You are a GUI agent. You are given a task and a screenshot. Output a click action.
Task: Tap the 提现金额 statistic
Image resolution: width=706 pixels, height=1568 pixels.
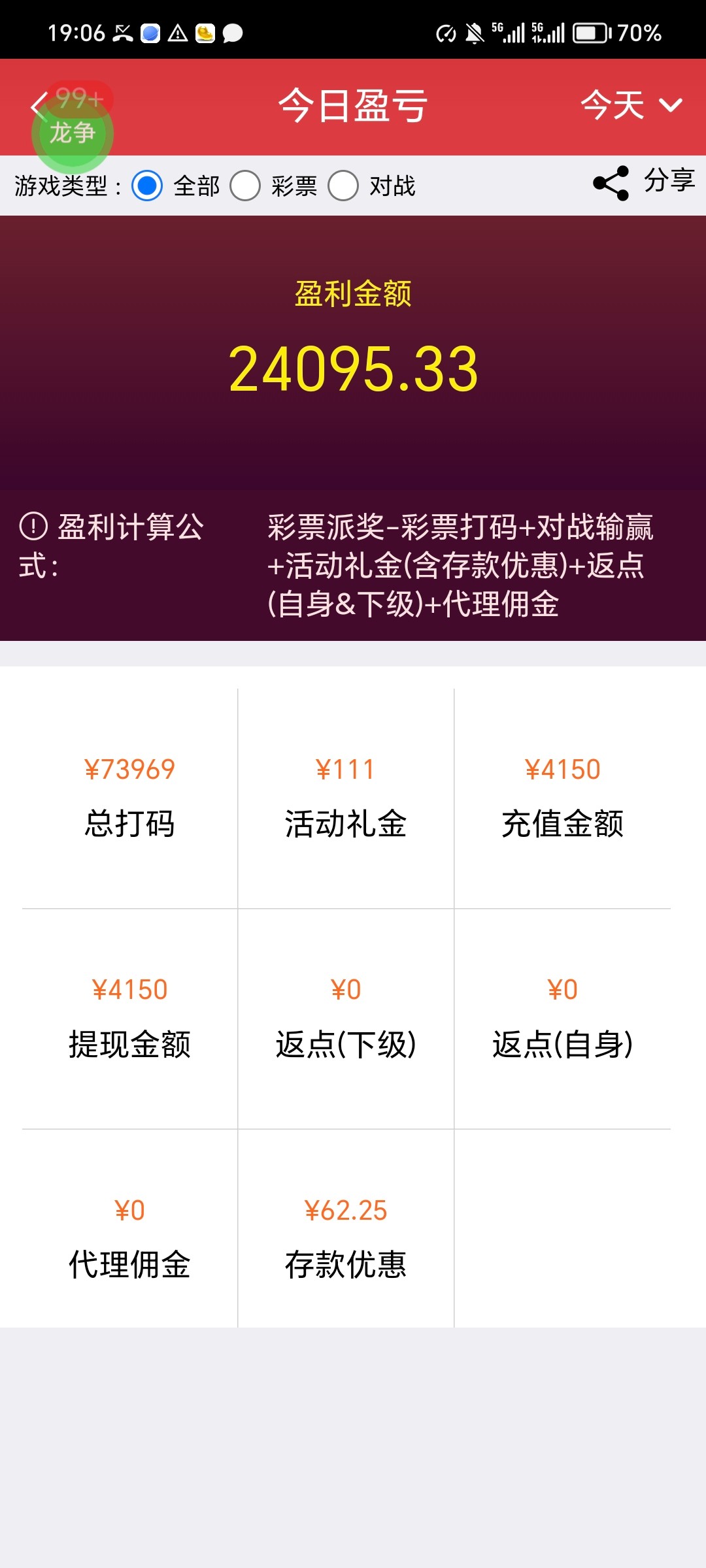click(129, 1015)
